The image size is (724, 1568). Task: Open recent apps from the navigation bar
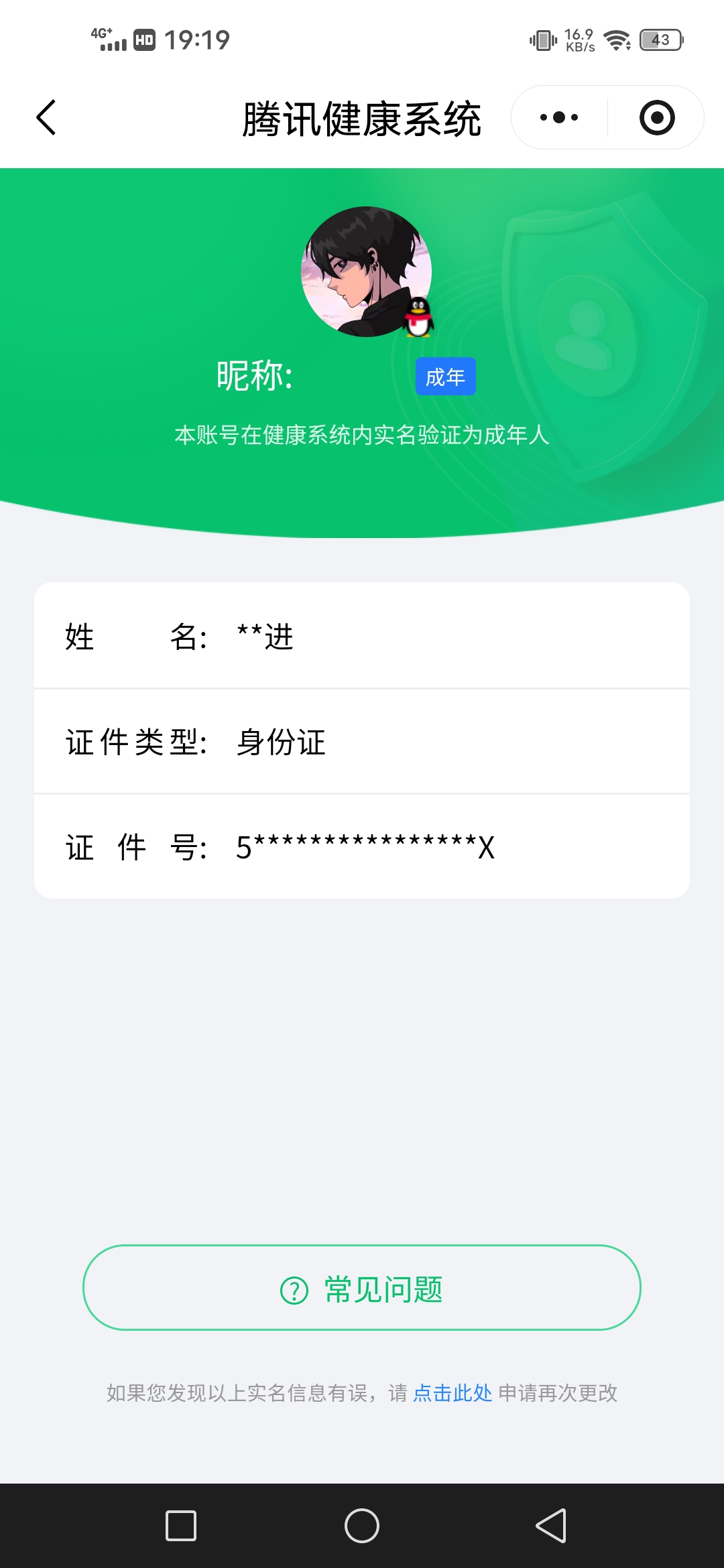point(181,1526)
